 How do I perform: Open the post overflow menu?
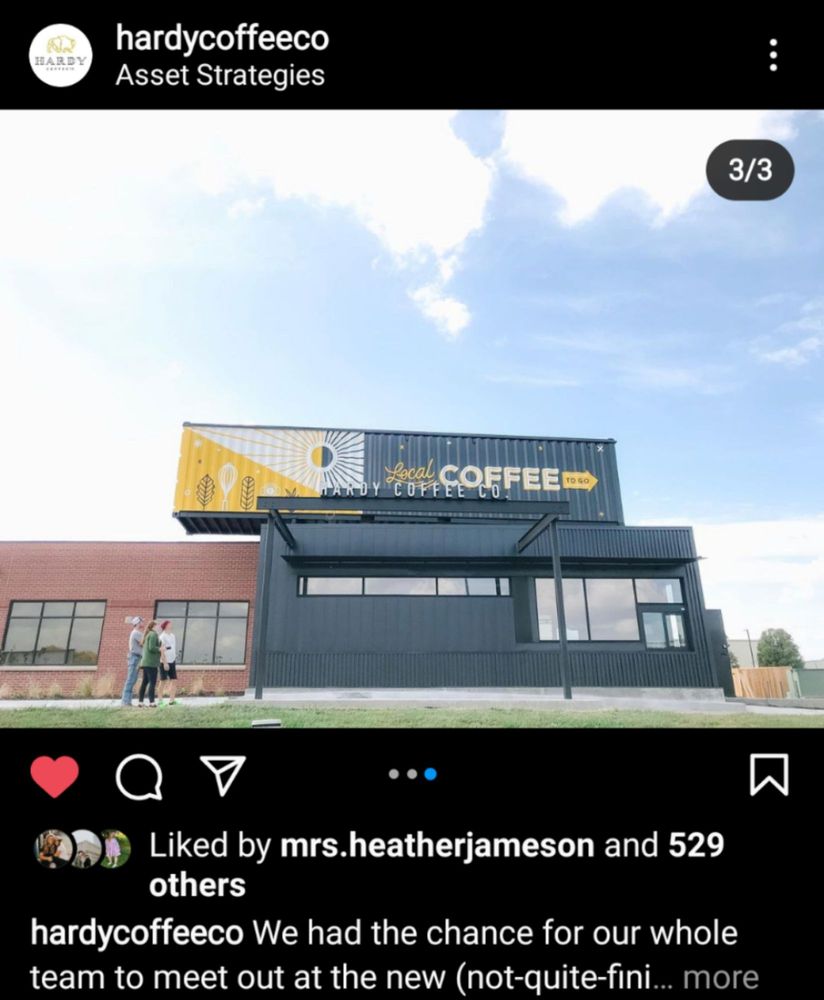pos(773,54)
